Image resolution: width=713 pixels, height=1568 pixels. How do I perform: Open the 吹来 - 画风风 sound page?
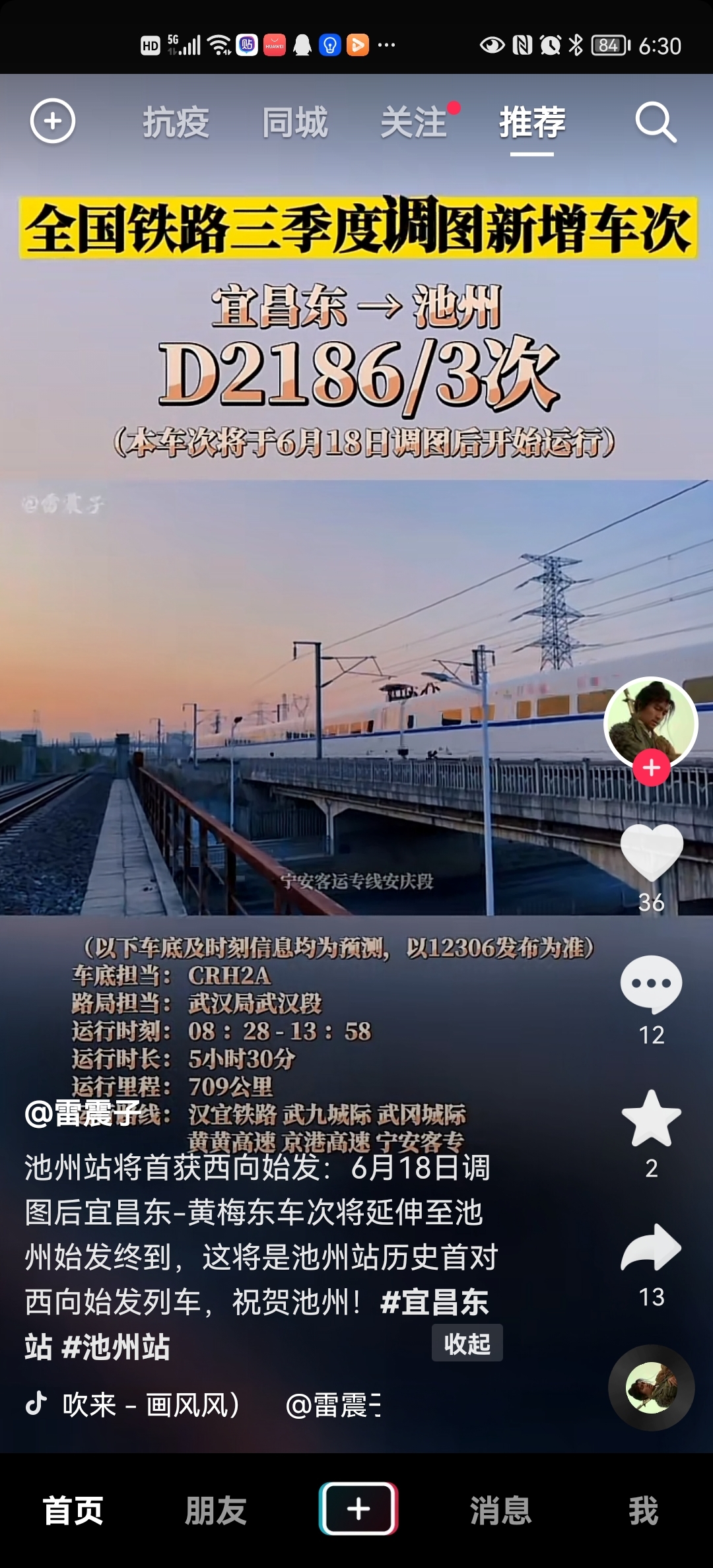[151, 1405]
